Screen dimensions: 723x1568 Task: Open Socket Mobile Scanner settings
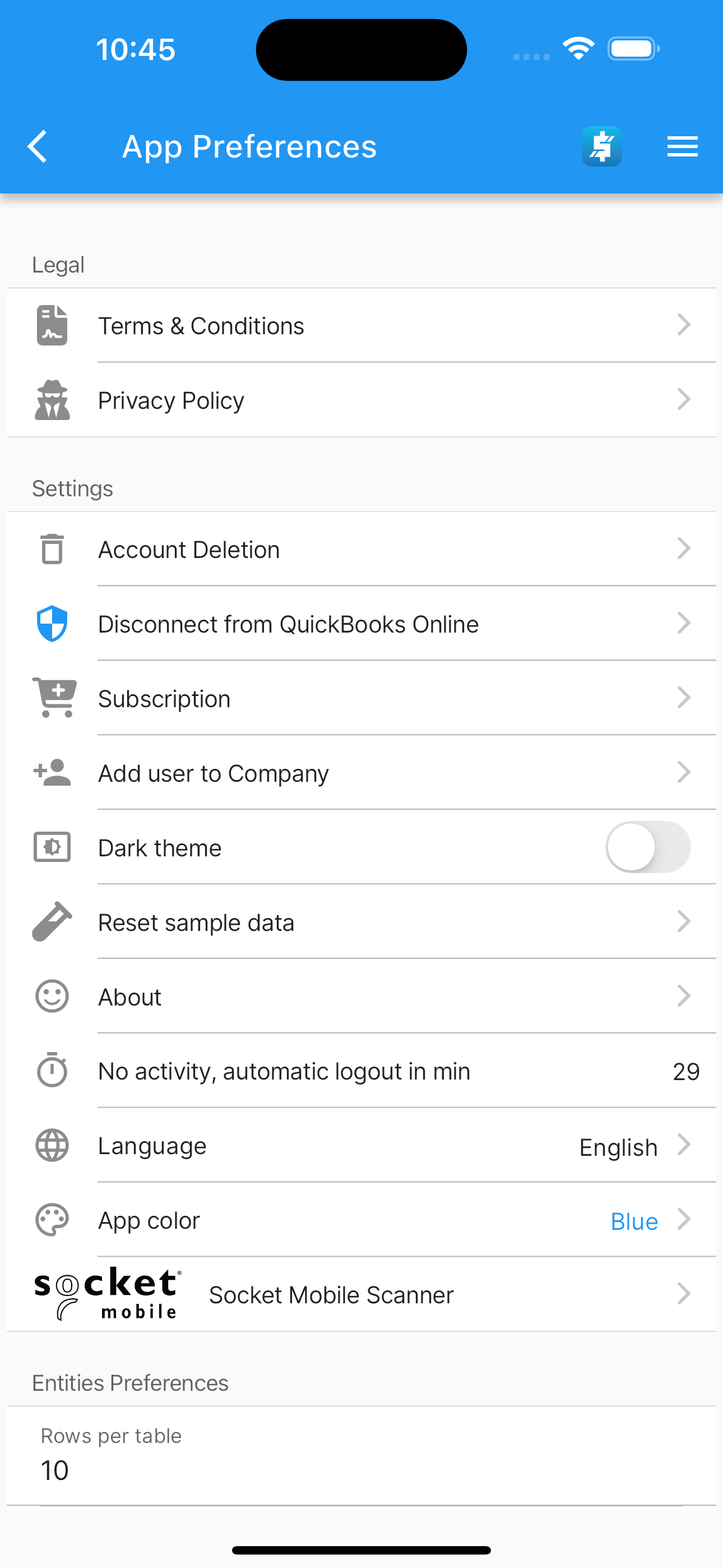[x=361, y=1294]
